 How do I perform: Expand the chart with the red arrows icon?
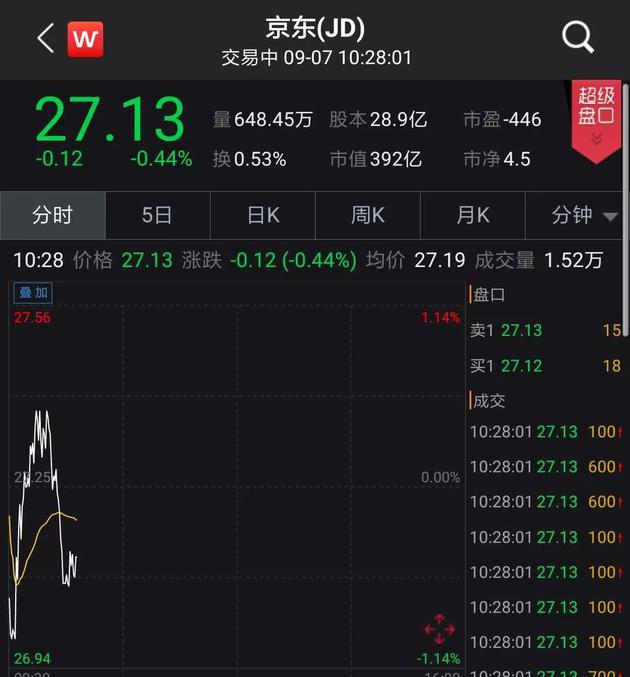(439, 629)
